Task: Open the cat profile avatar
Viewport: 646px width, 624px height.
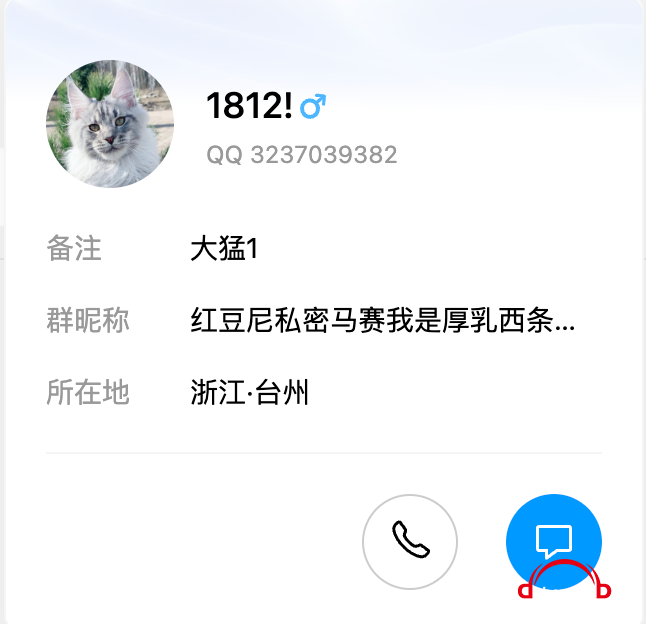Action: 110,124
